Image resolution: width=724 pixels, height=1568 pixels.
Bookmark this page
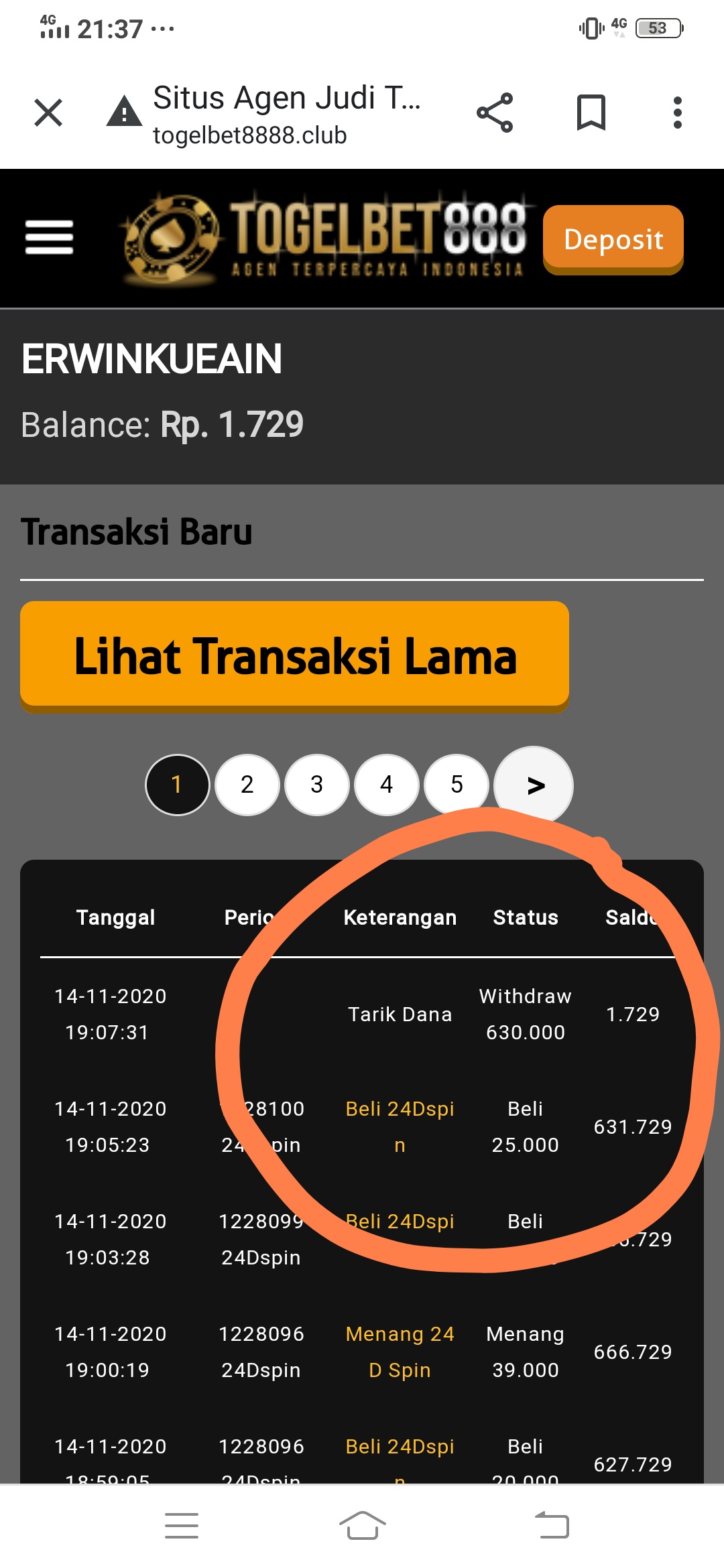(591, 113)
